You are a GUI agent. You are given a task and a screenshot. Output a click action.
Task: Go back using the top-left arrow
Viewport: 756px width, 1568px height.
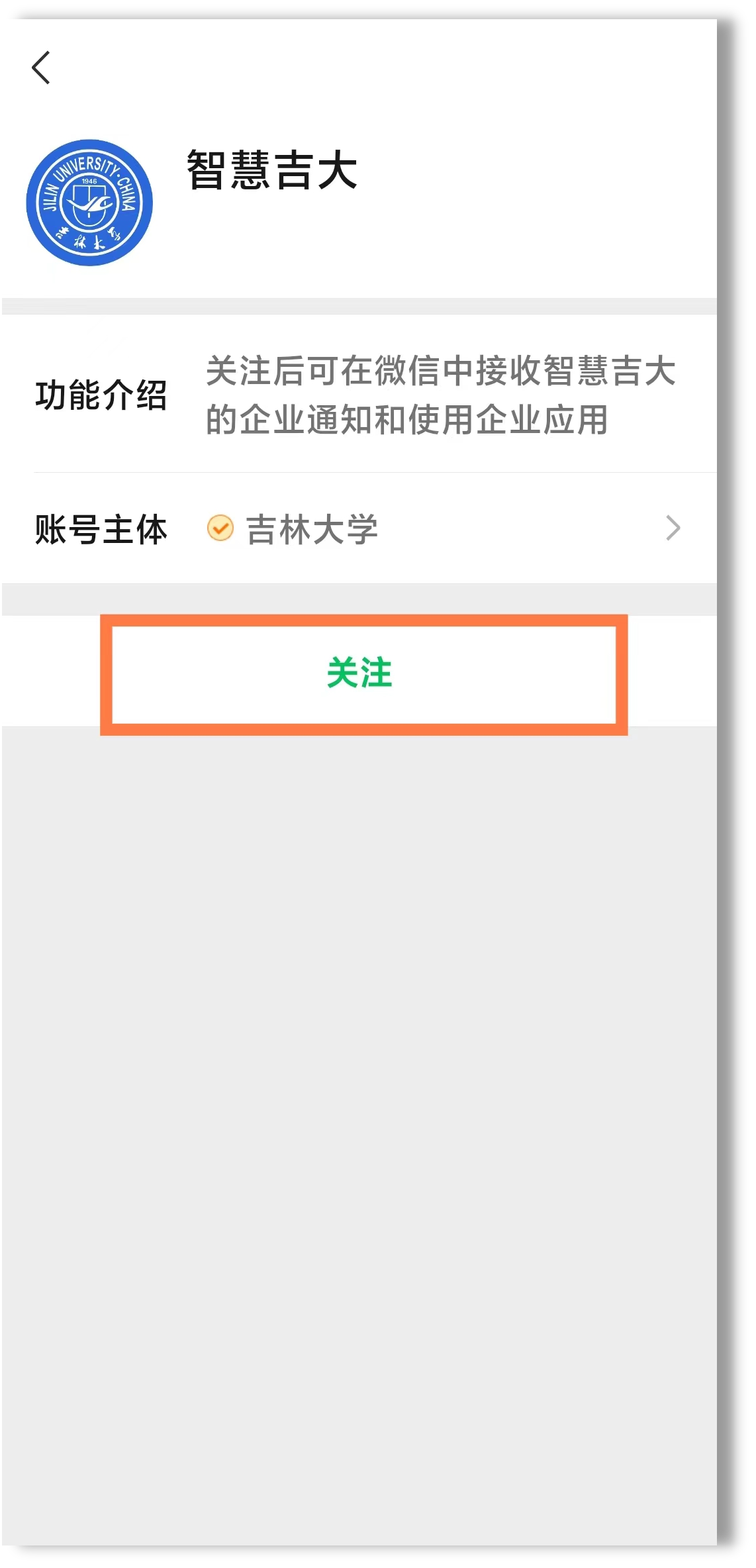point(41,68)
